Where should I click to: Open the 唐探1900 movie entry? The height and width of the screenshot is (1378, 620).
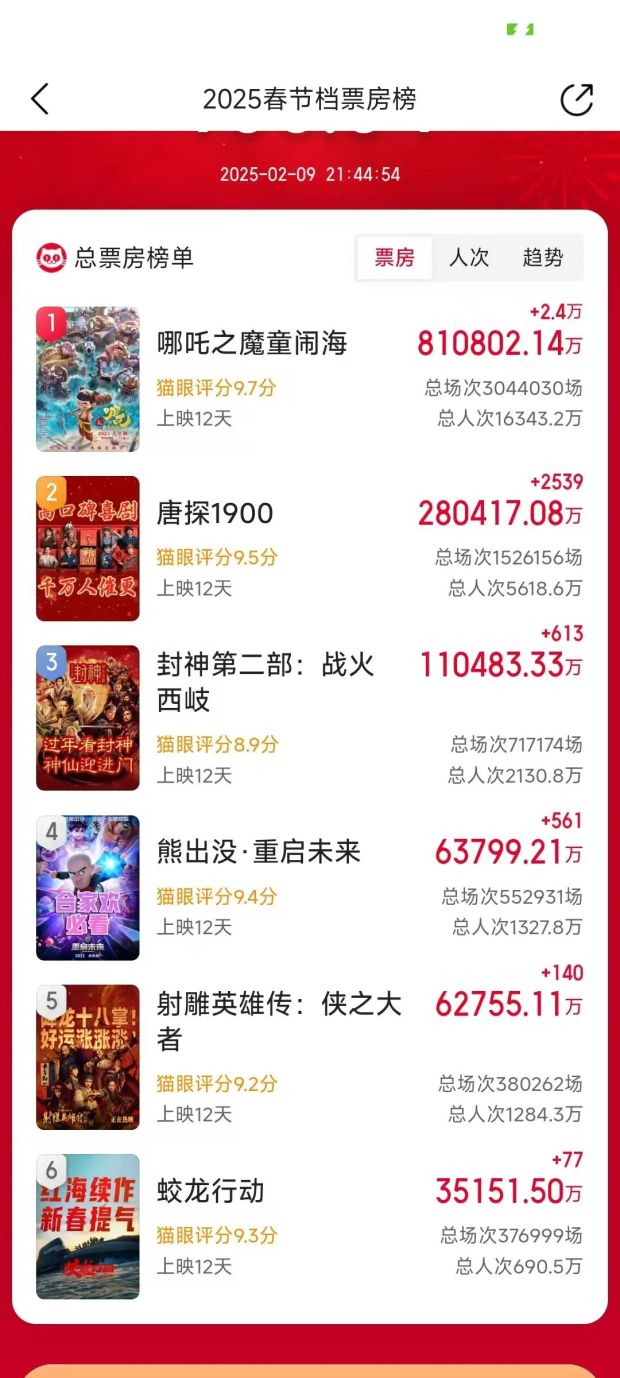point(215,514)
